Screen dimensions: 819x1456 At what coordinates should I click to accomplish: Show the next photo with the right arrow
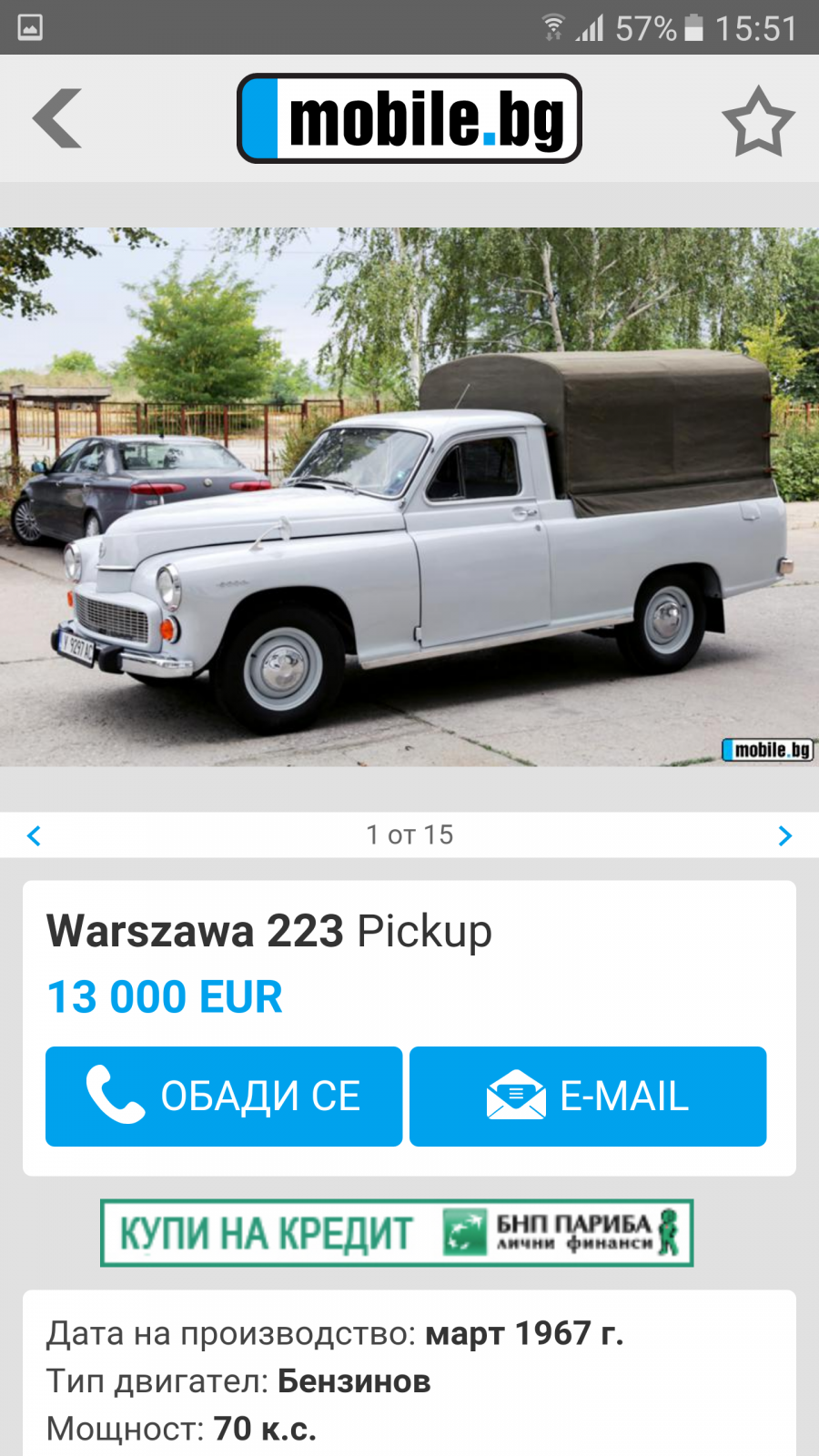[785, 835]
